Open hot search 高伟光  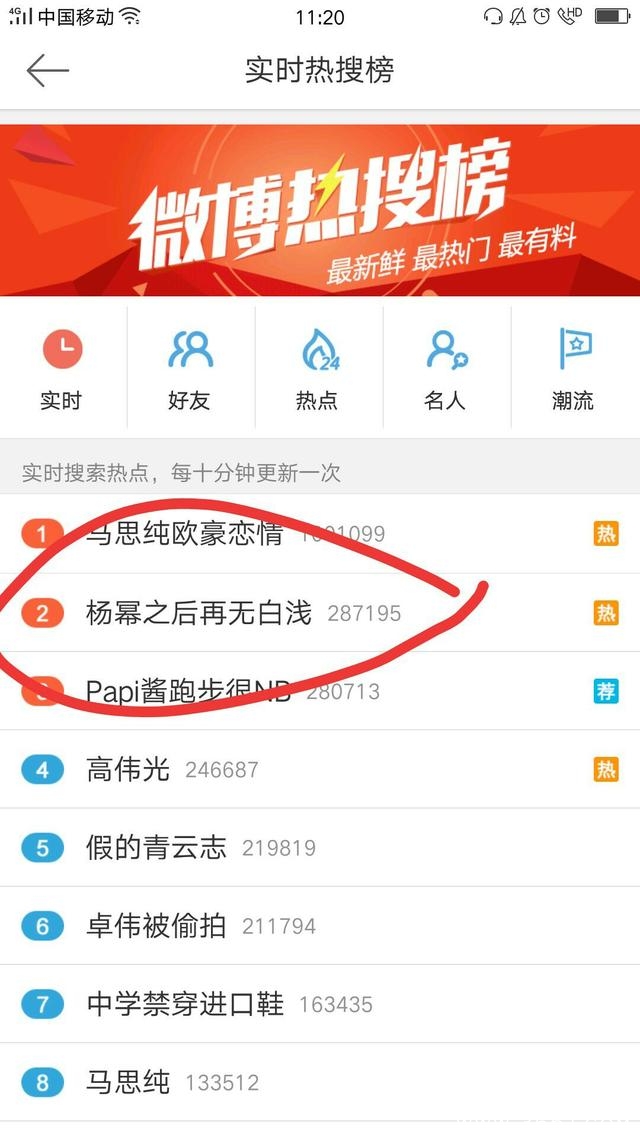click(x=128, y=769)
